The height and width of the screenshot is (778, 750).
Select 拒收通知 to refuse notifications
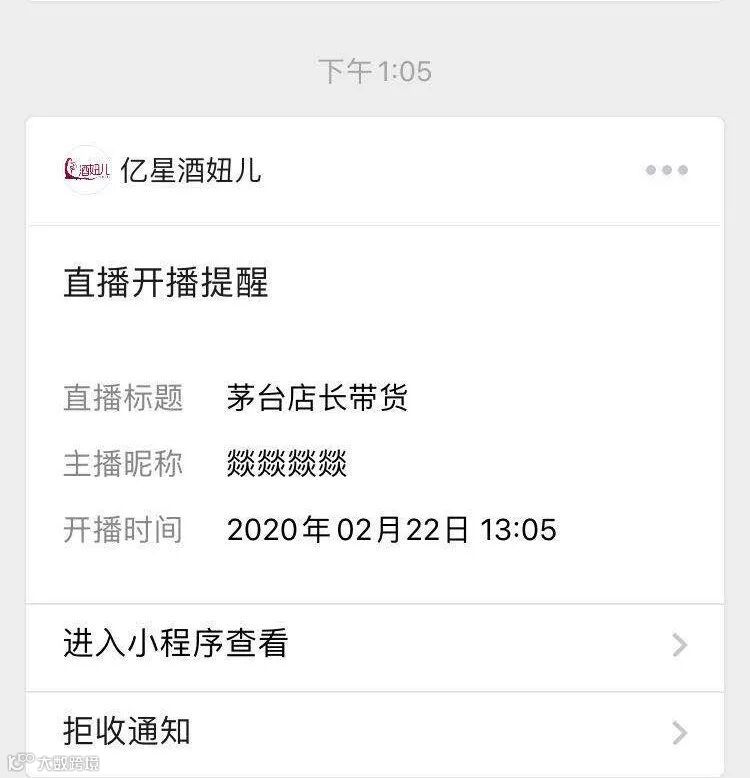374,732
